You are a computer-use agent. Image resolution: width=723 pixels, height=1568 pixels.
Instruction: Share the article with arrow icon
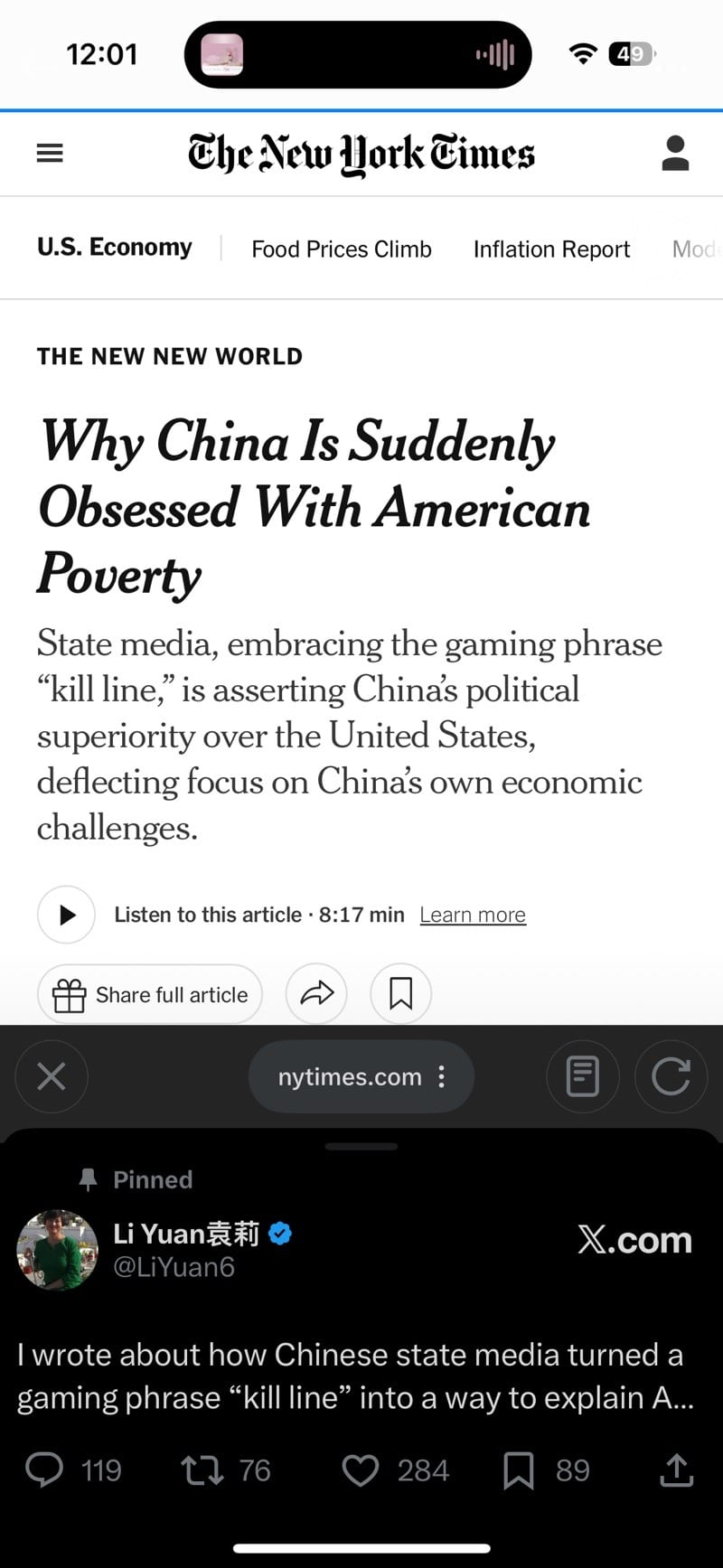tap(316, 994)
